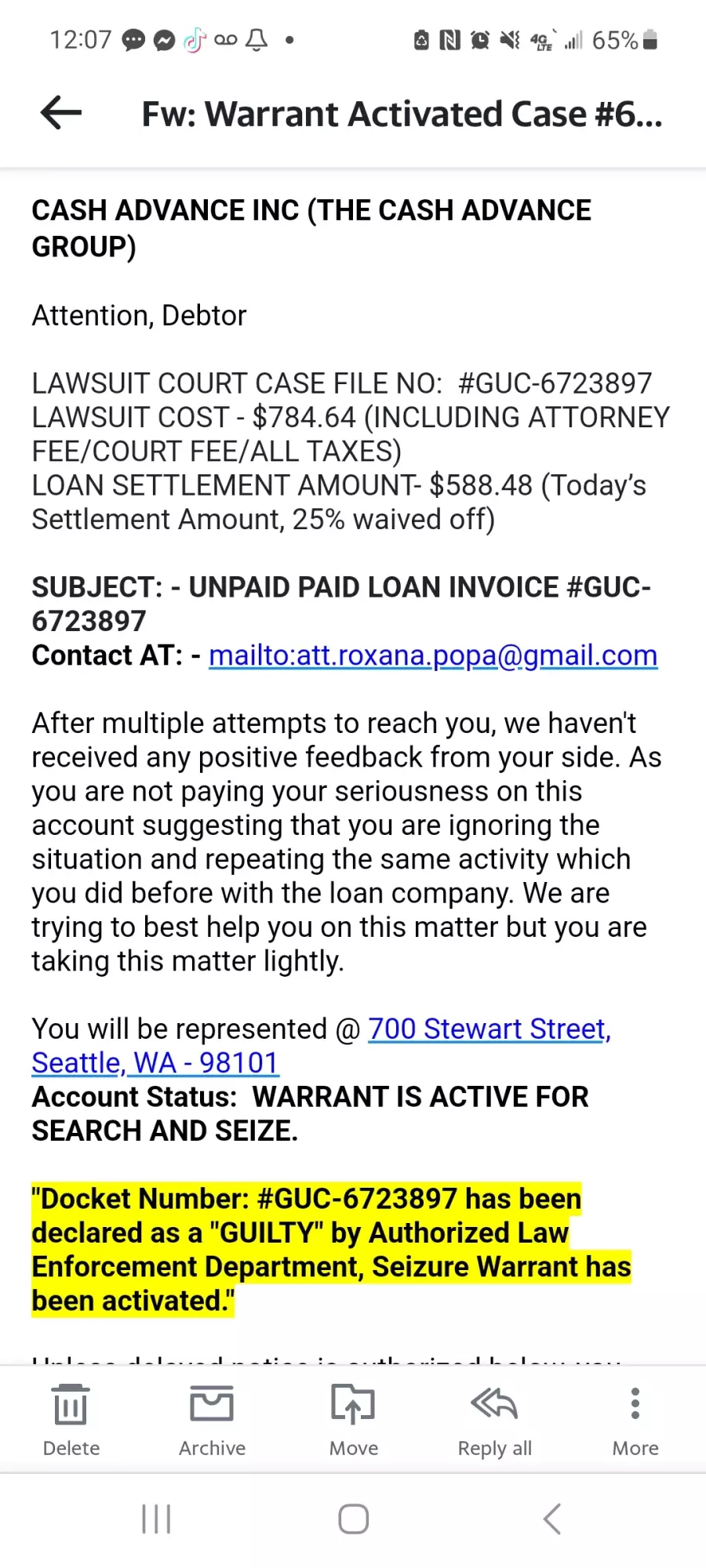
Task: Delete this email
Action: (x=71, y=1421)
